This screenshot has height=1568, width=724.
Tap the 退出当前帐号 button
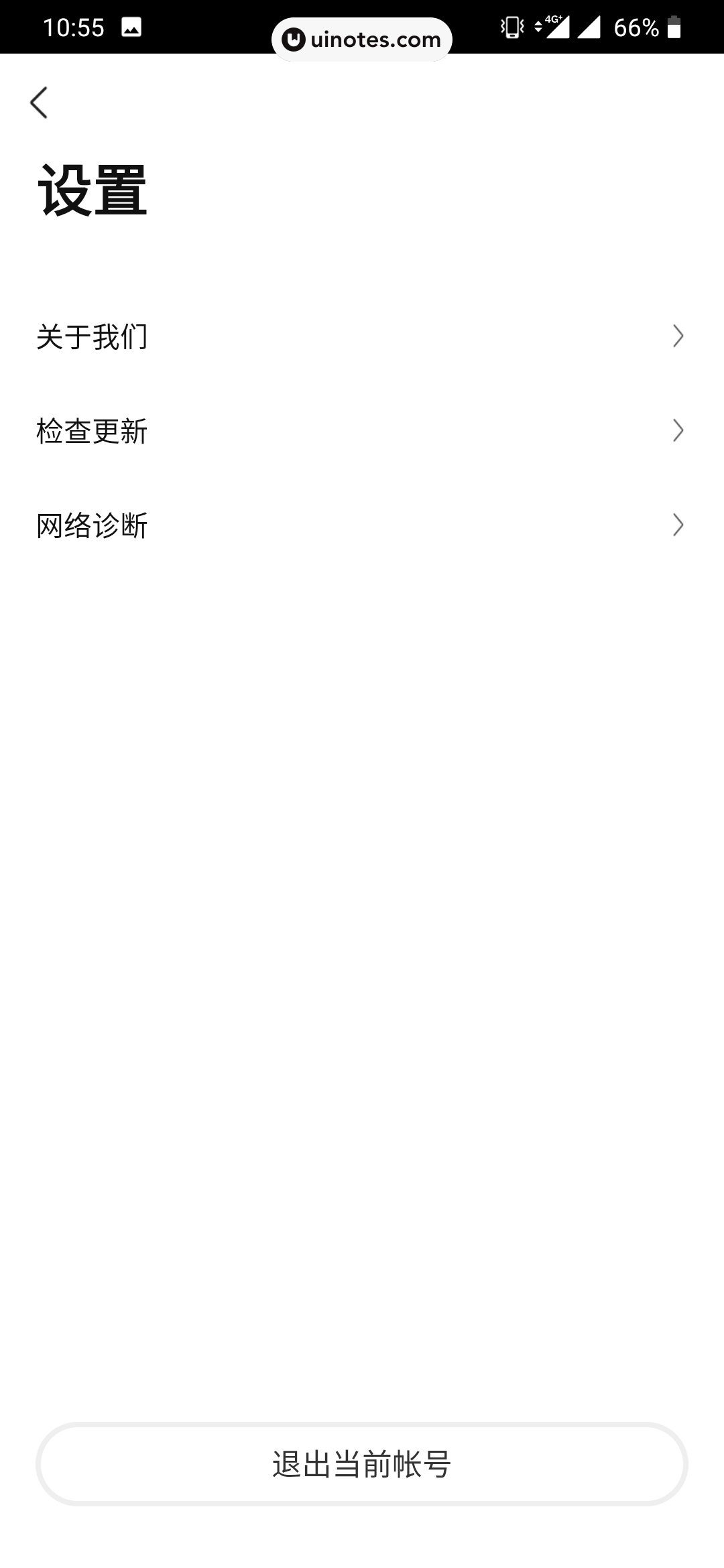[x=362, y=1464]
